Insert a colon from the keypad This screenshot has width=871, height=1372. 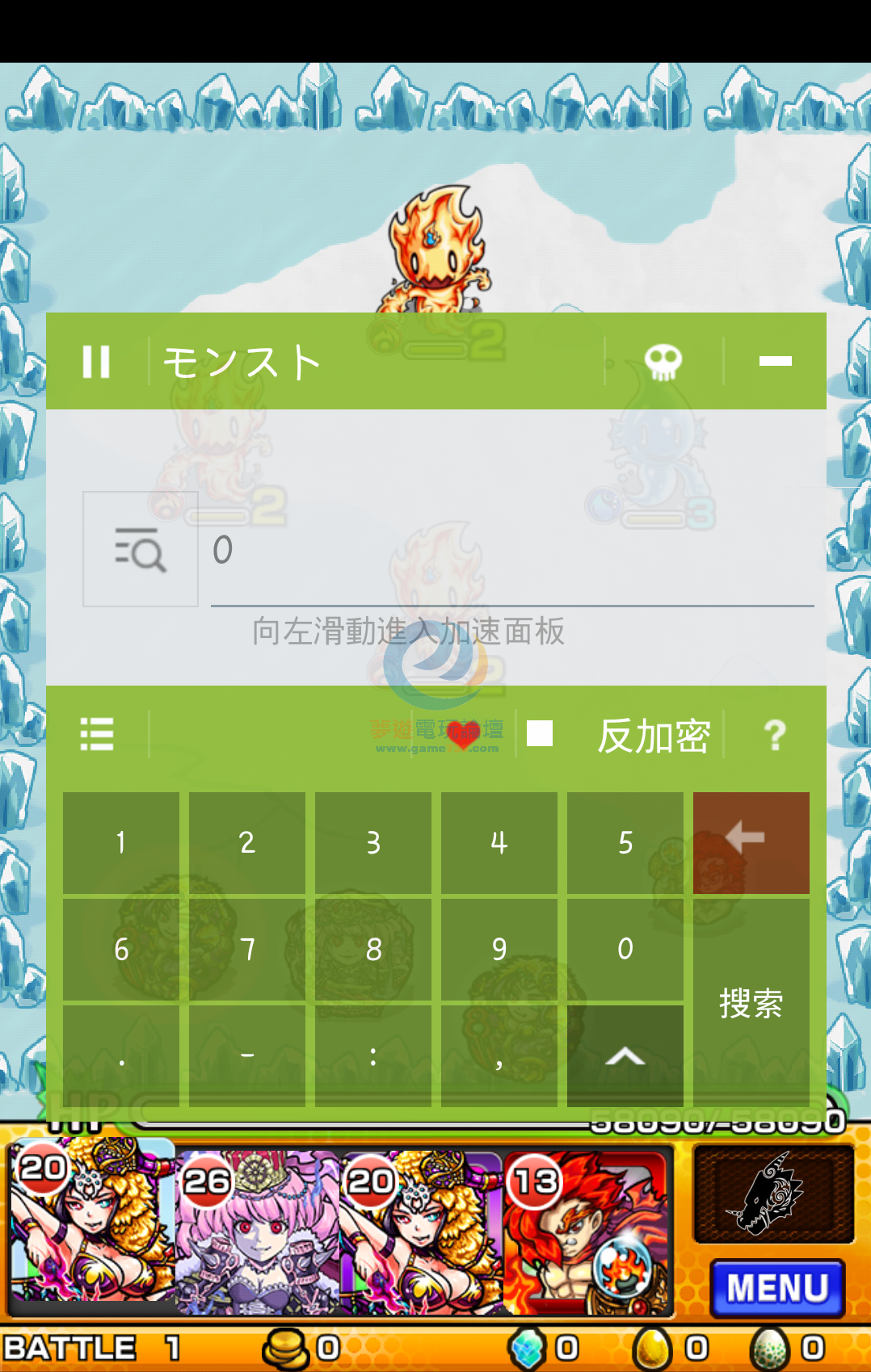(x=373, y=1056)
